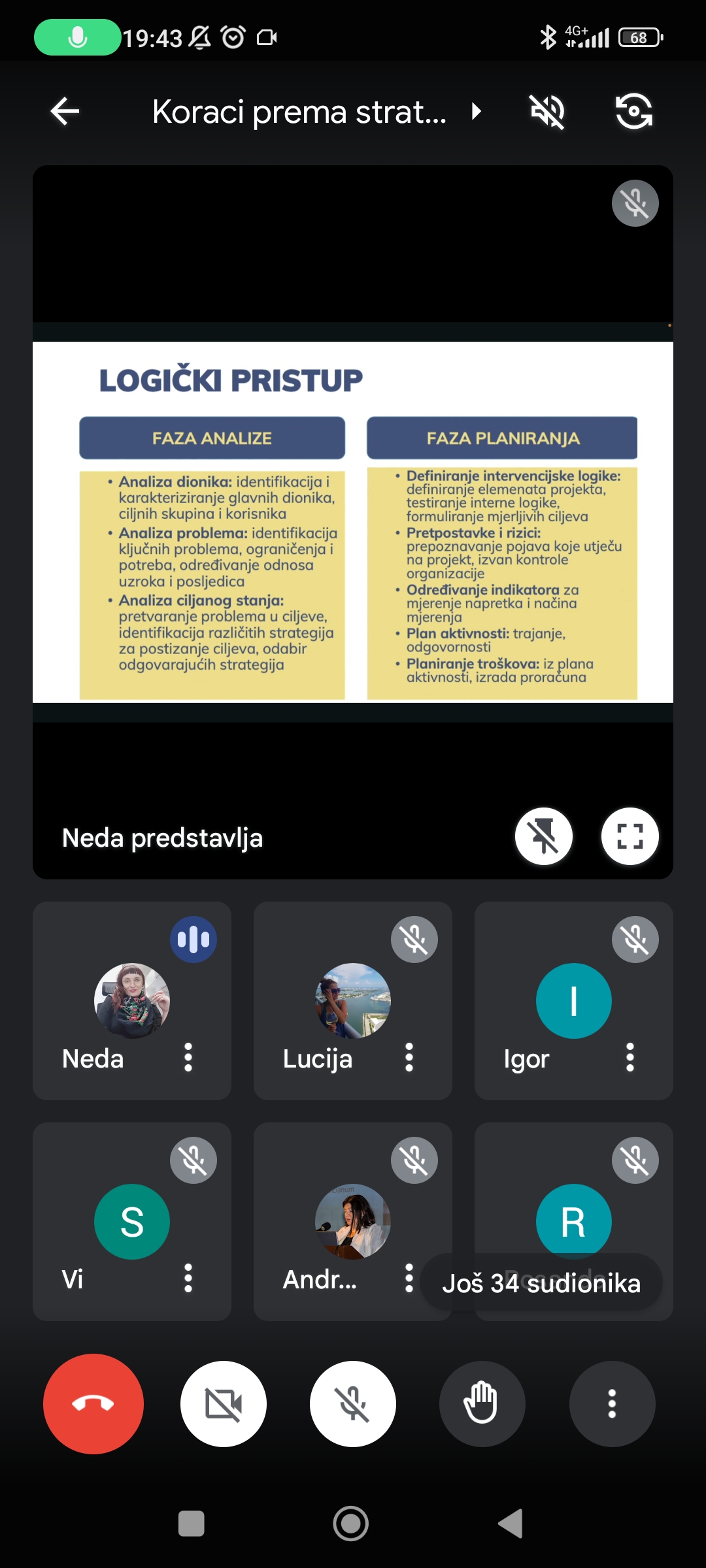Open options menu for Igor

[x=630, y=1057]
